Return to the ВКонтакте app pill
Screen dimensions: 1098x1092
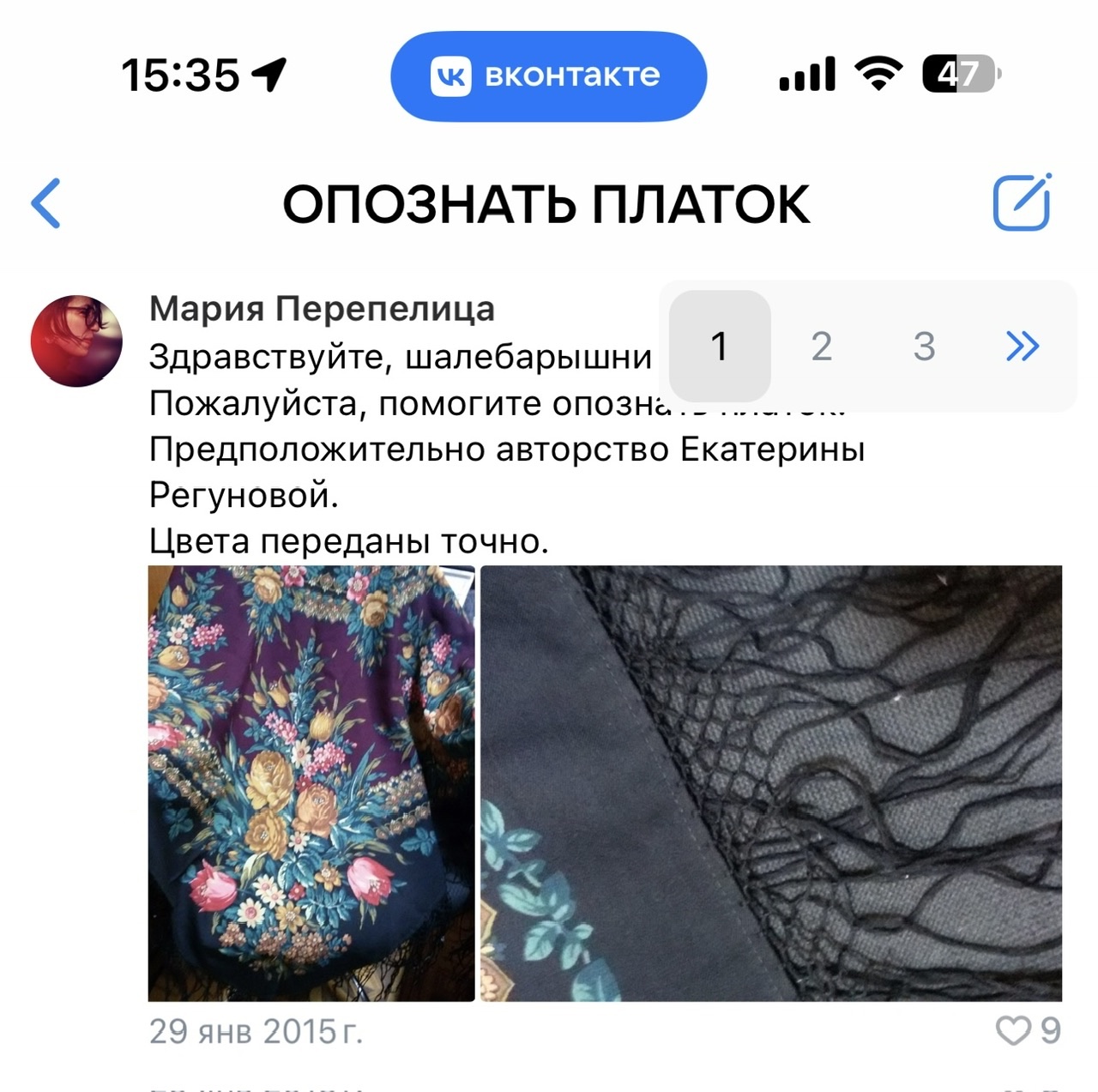[x=548, y=76]
